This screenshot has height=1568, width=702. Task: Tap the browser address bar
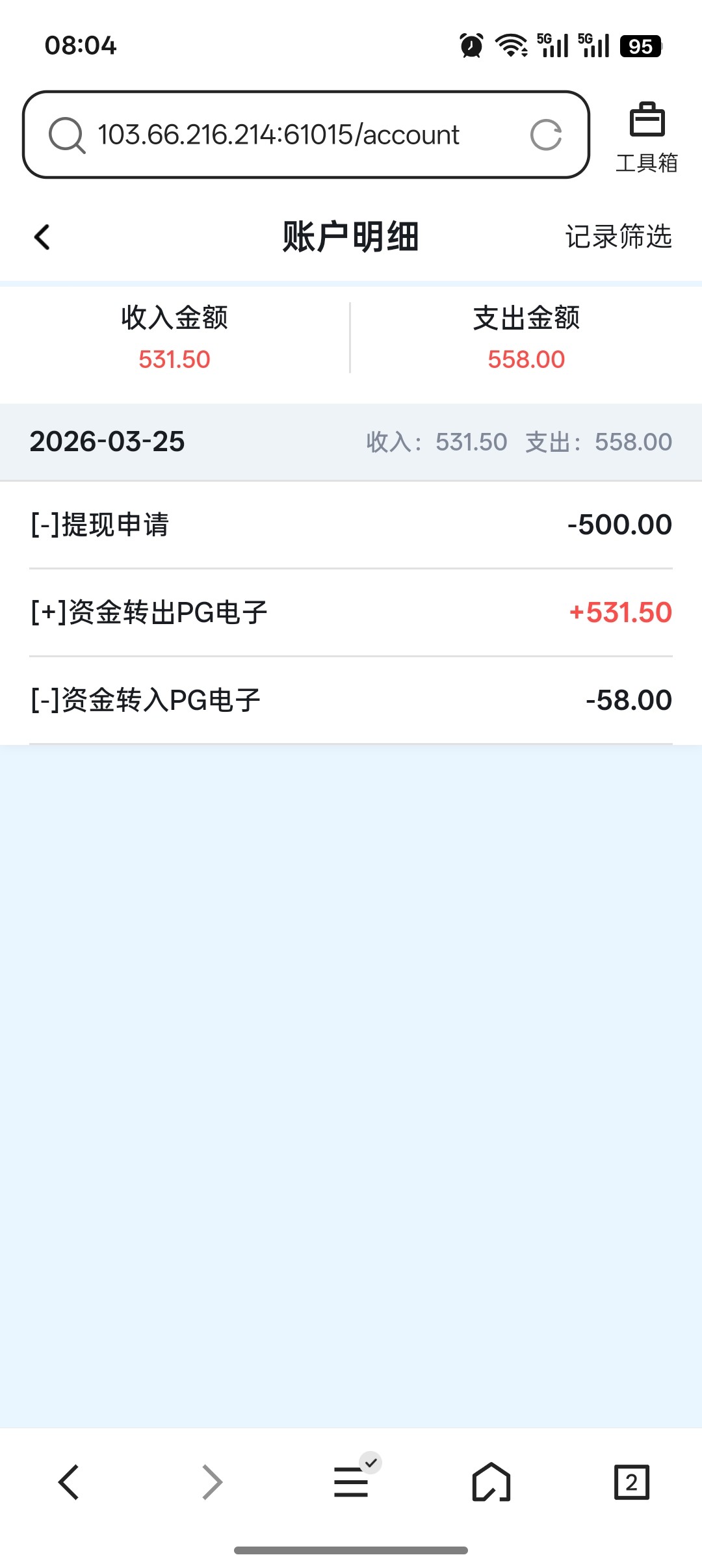tap(278, 135)
